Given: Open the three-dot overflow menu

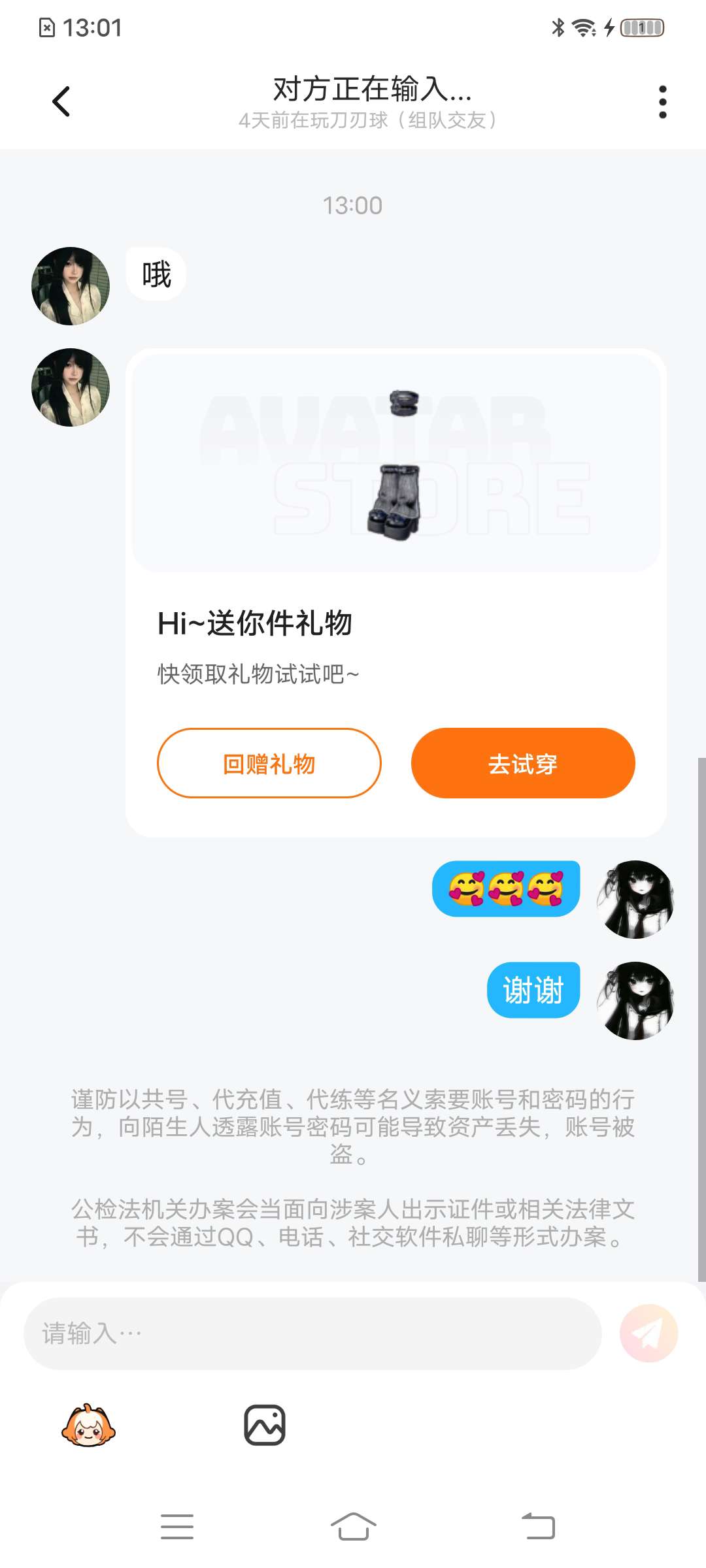Looking at the screenshot, I should 662,102.
